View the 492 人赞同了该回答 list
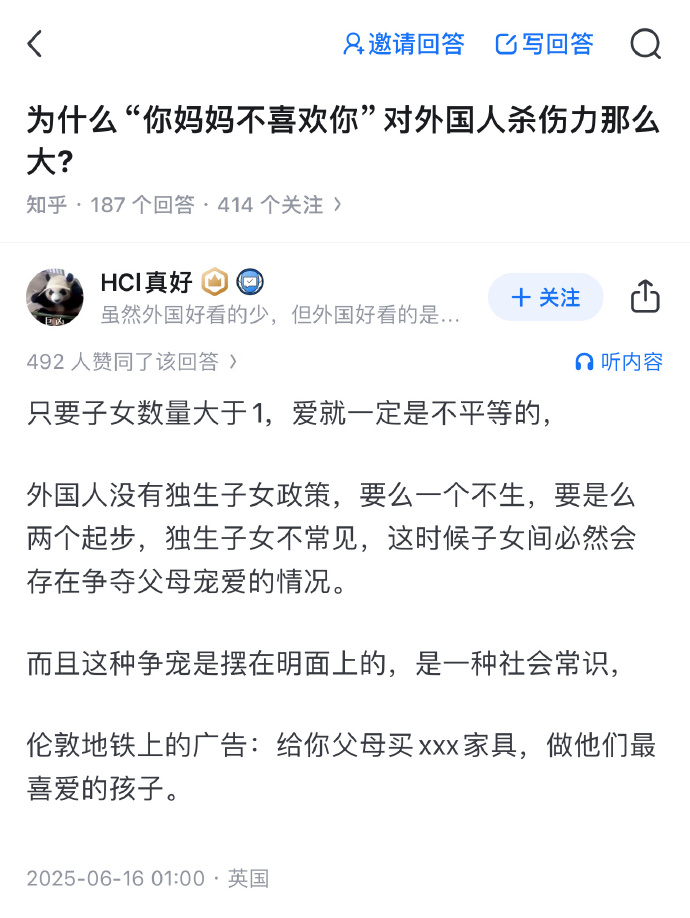This screenshot has height=918, width=690. point(132,361)
